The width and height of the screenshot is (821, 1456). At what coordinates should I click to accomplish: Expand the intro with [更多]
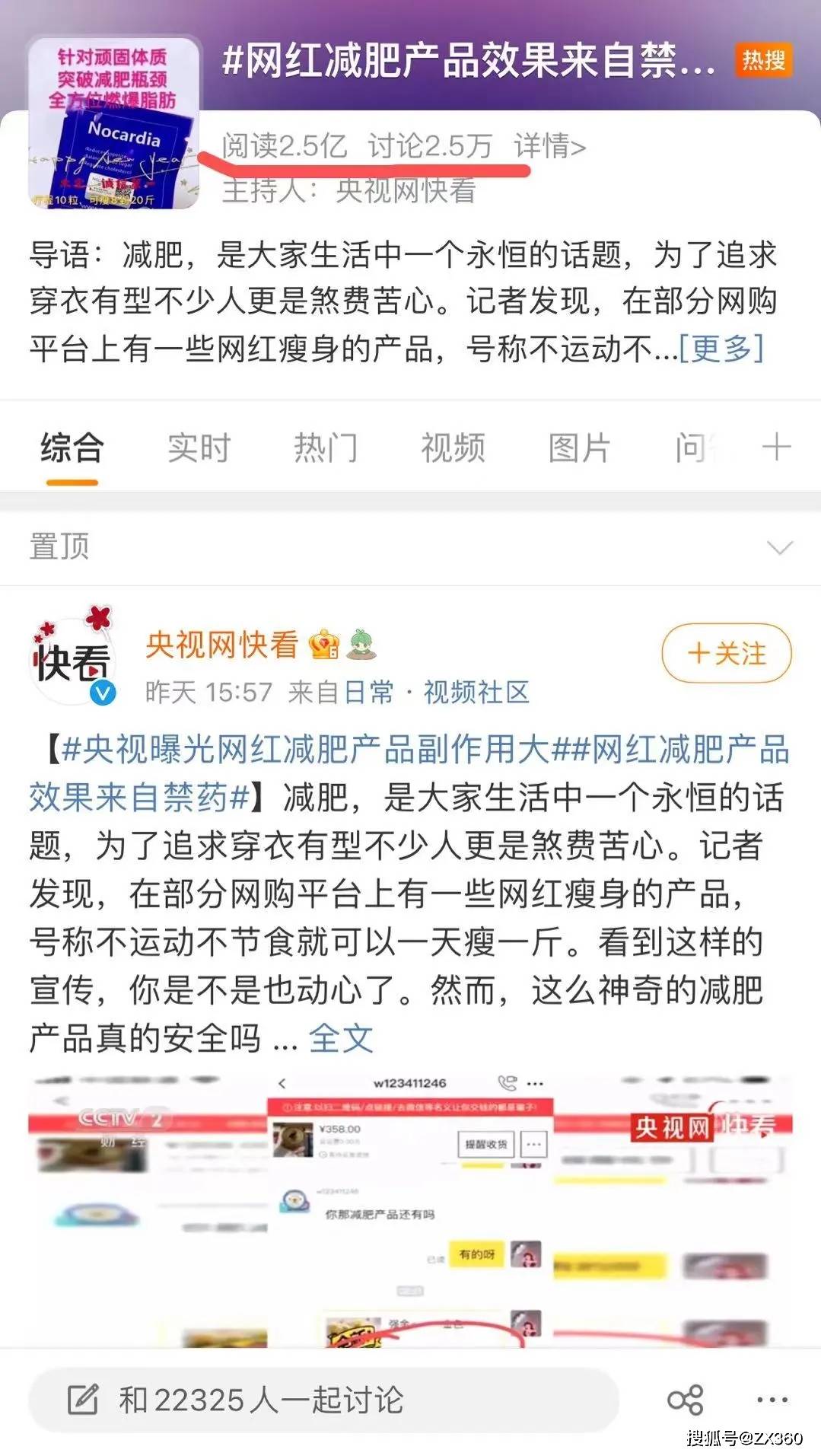pos(721,349)
